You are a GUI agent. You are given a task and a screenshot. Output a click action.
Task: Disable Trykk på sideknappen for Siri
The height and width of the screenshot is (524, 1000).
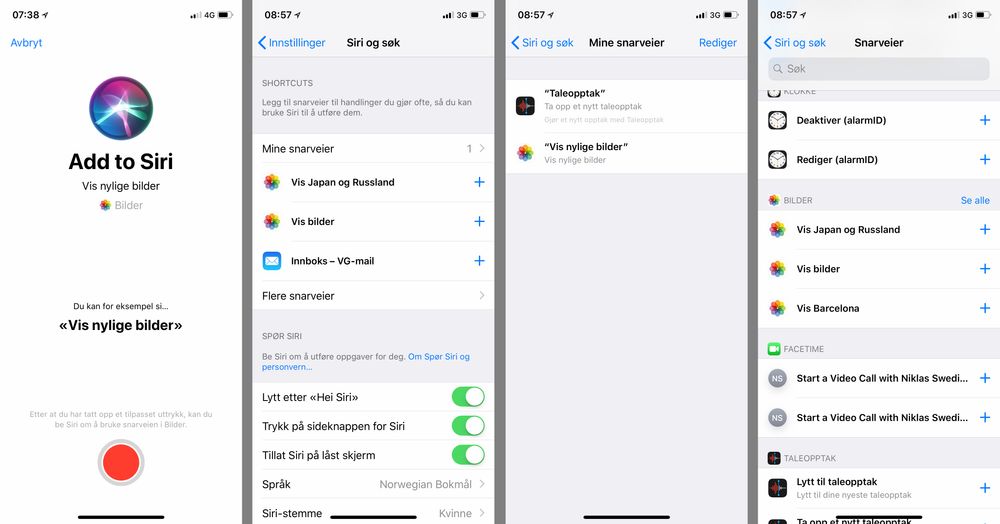click(467, 426)
